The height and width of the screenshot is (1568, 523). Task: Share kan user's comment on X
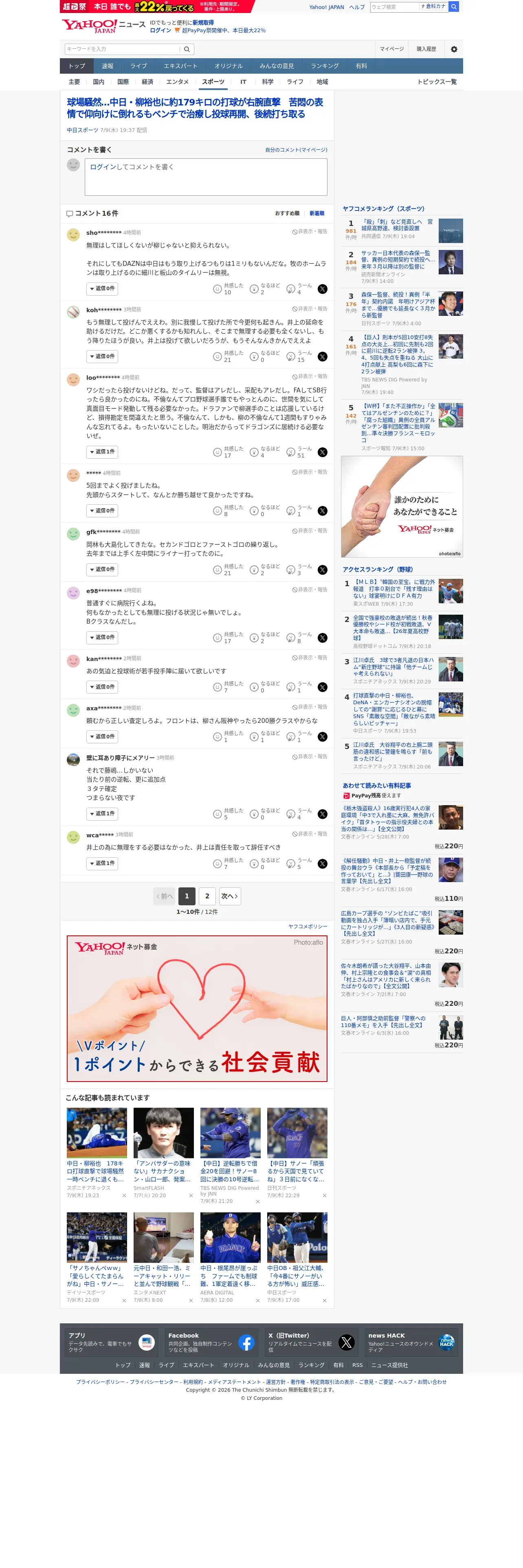pos(323,687)
